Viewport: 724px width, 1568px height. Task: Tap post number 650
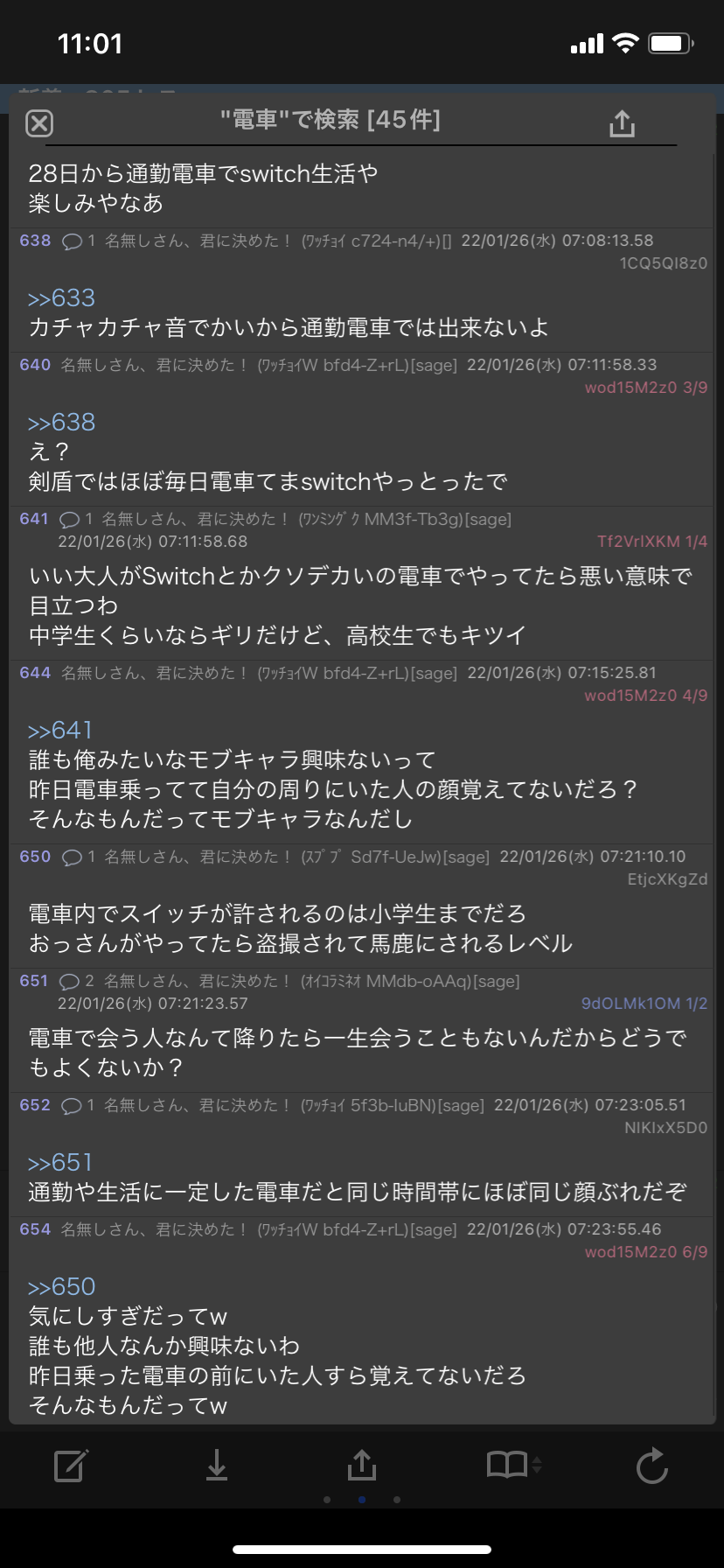[35, 857]
